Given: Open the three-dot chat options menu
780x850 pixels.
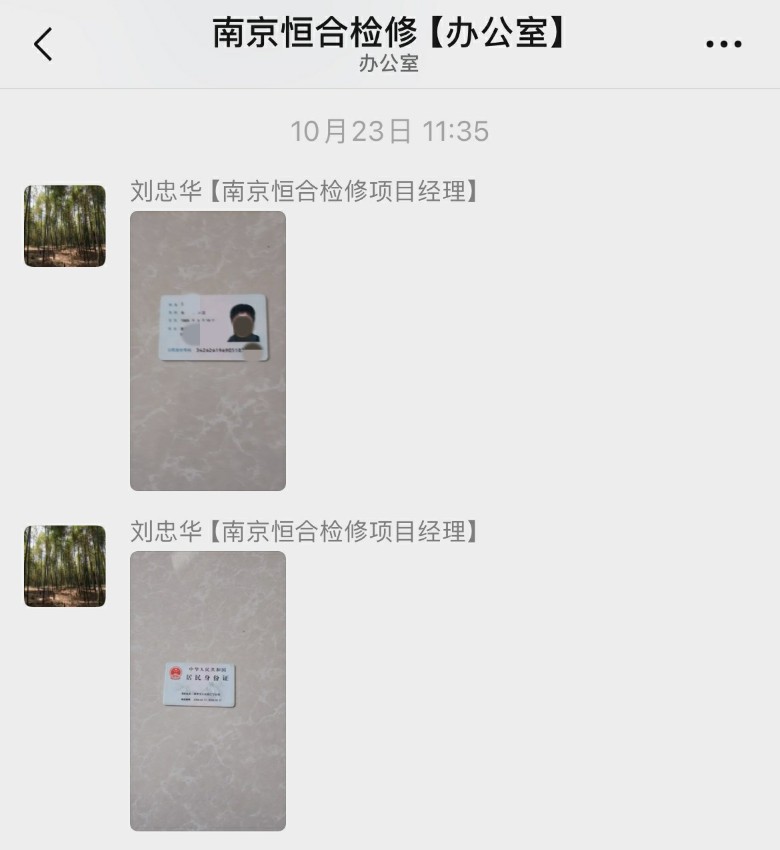Looking at the screenshot, I should point(724,44).
